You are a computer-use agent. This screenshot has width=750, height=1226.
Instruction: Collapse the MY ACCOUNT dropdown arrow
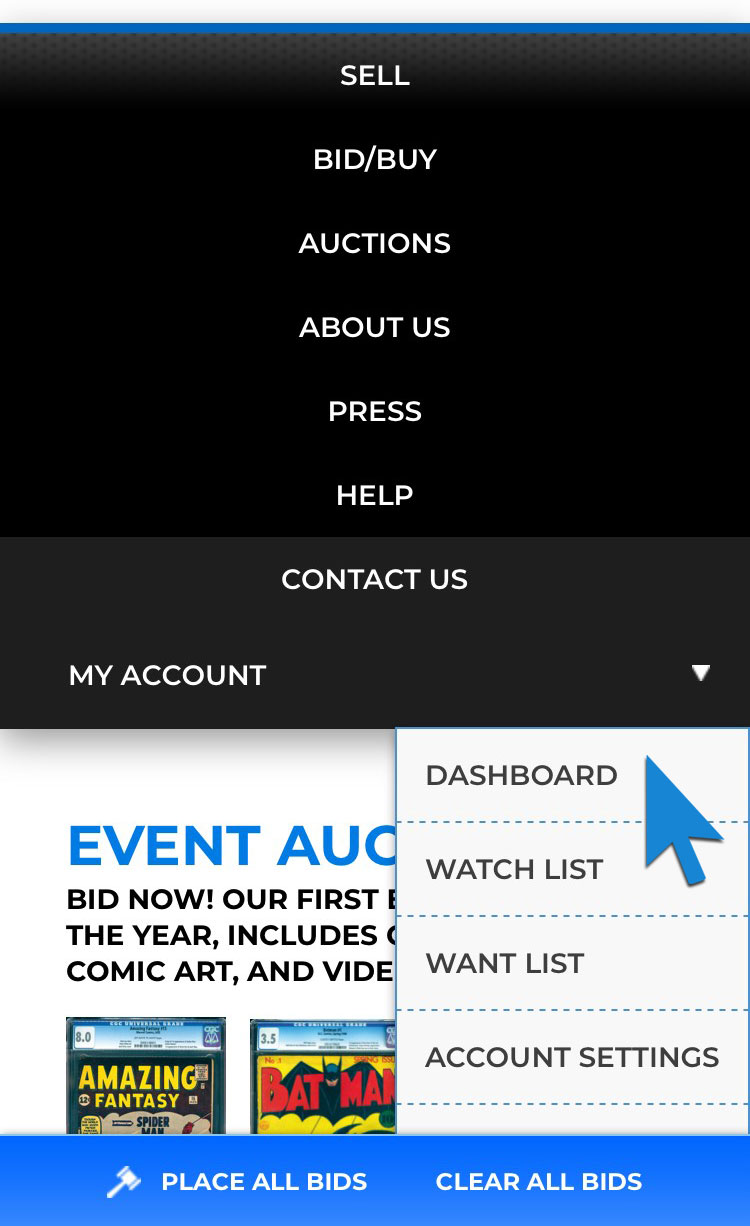[x=701, y=673]
